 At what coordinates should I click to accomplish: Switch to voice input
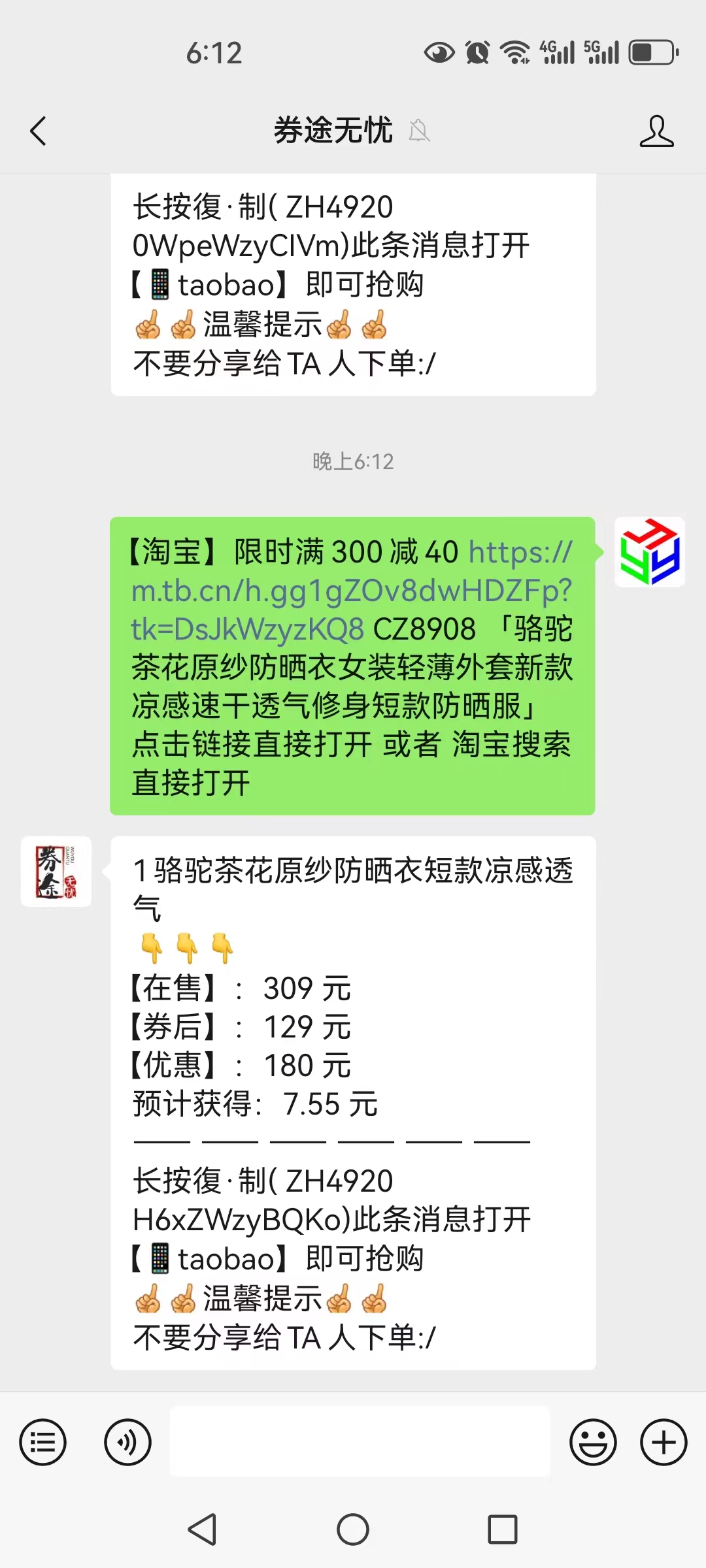click(127, 1442)
